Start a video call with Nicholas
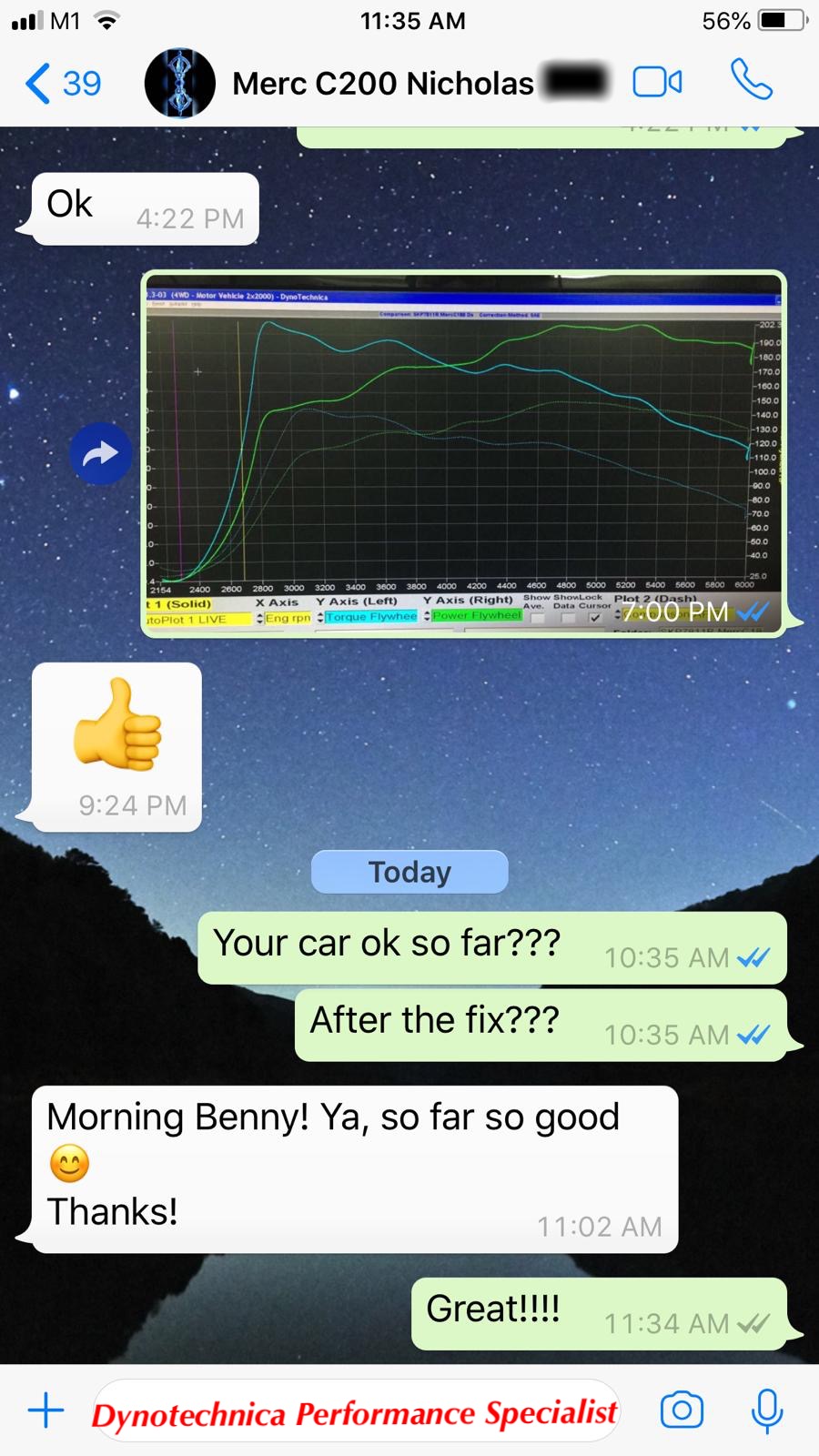The image size is (819, 1456). (x=657, y=83)
